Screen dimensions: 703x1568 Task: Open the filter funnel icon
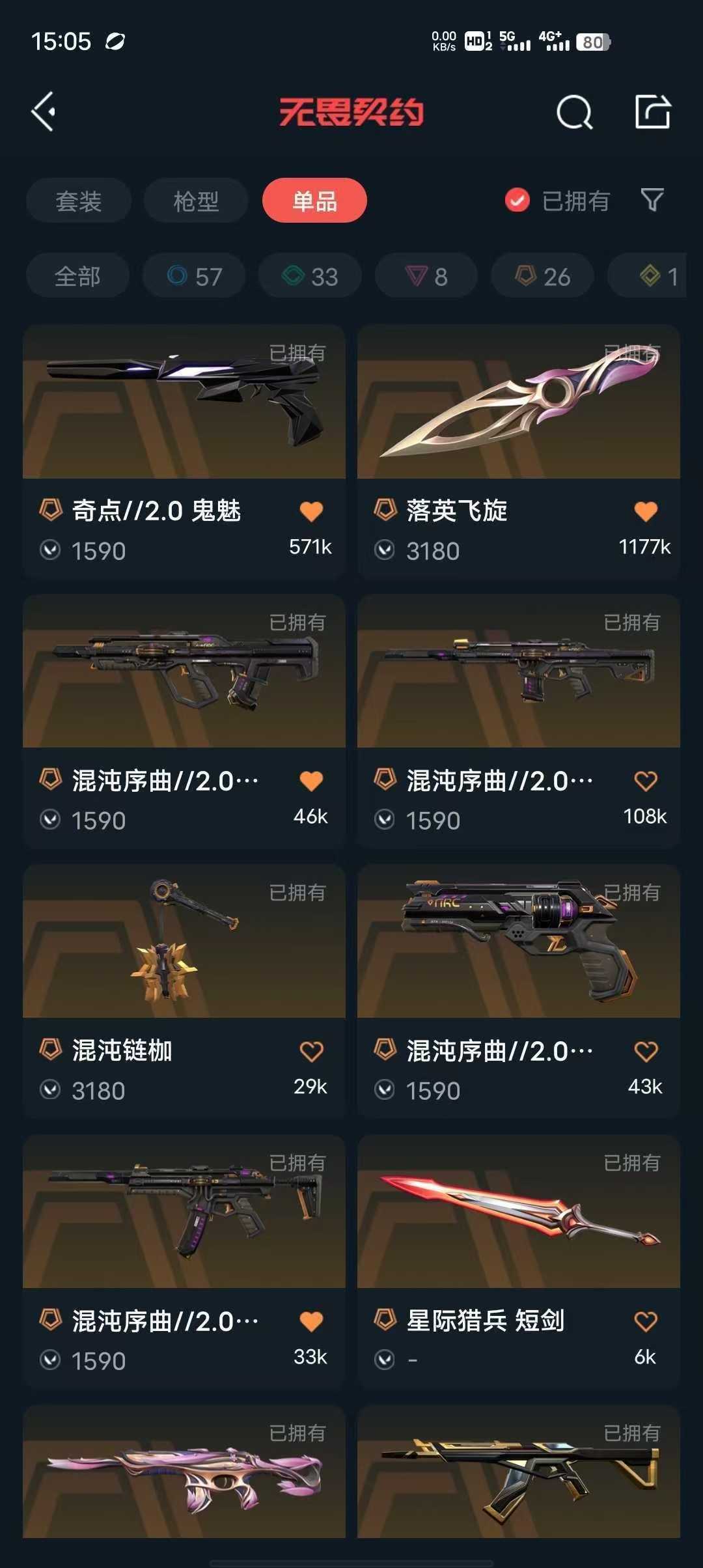pos(652,200)
